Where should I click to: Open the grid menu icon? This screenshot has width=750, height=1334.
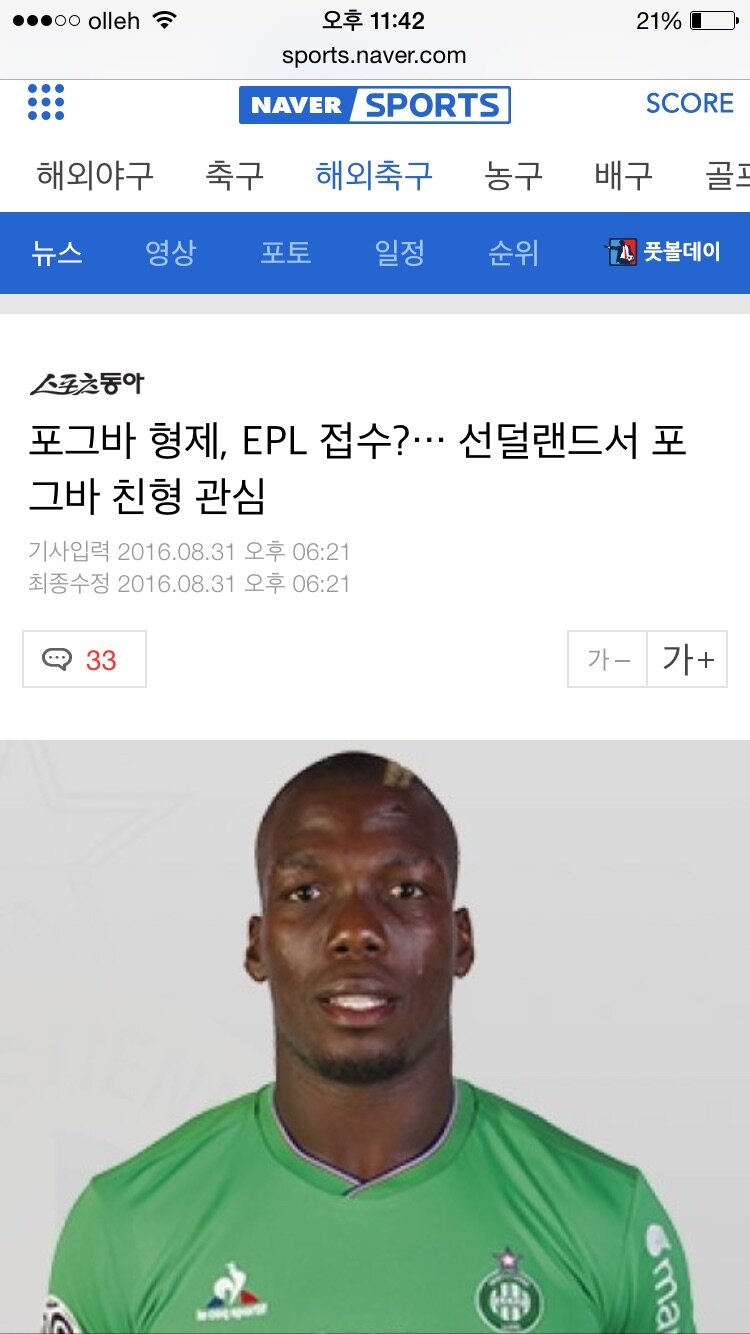tap(46, 103)
